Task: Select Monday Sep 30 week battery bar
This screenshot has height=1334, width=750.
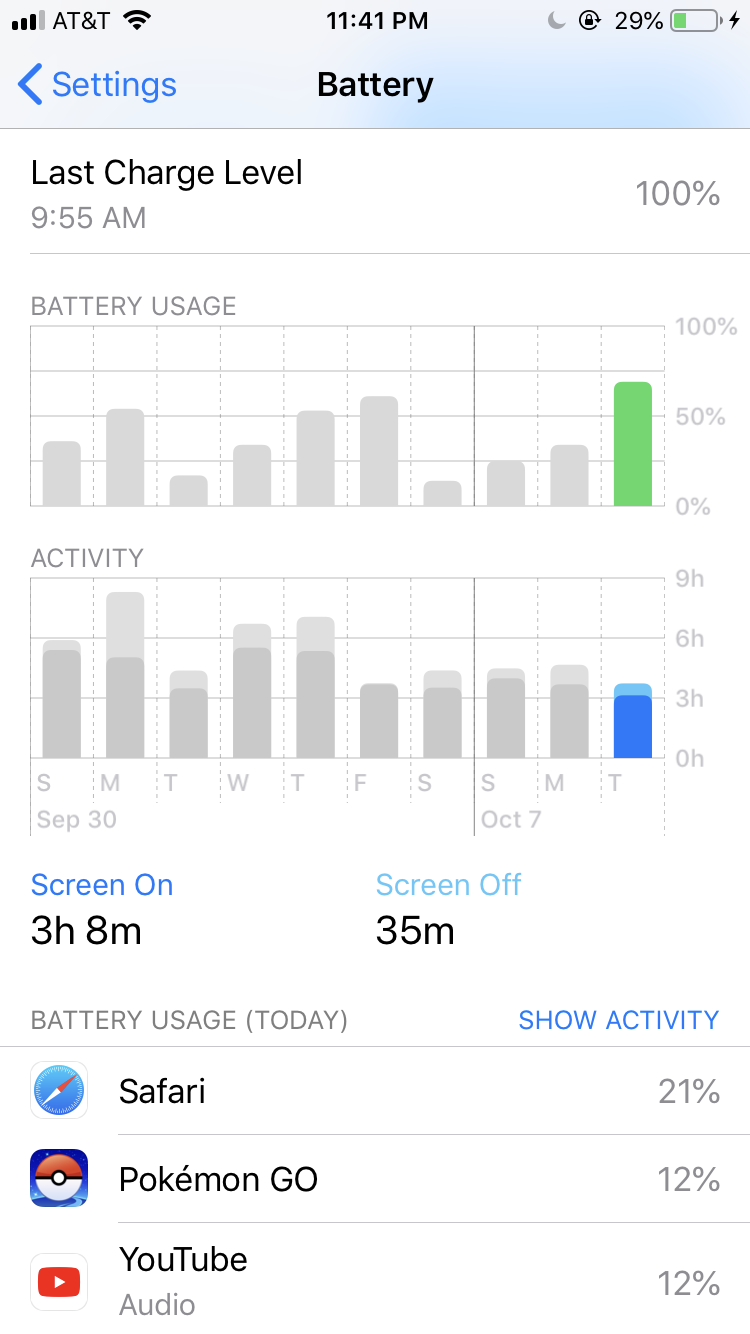Action: 125,457
